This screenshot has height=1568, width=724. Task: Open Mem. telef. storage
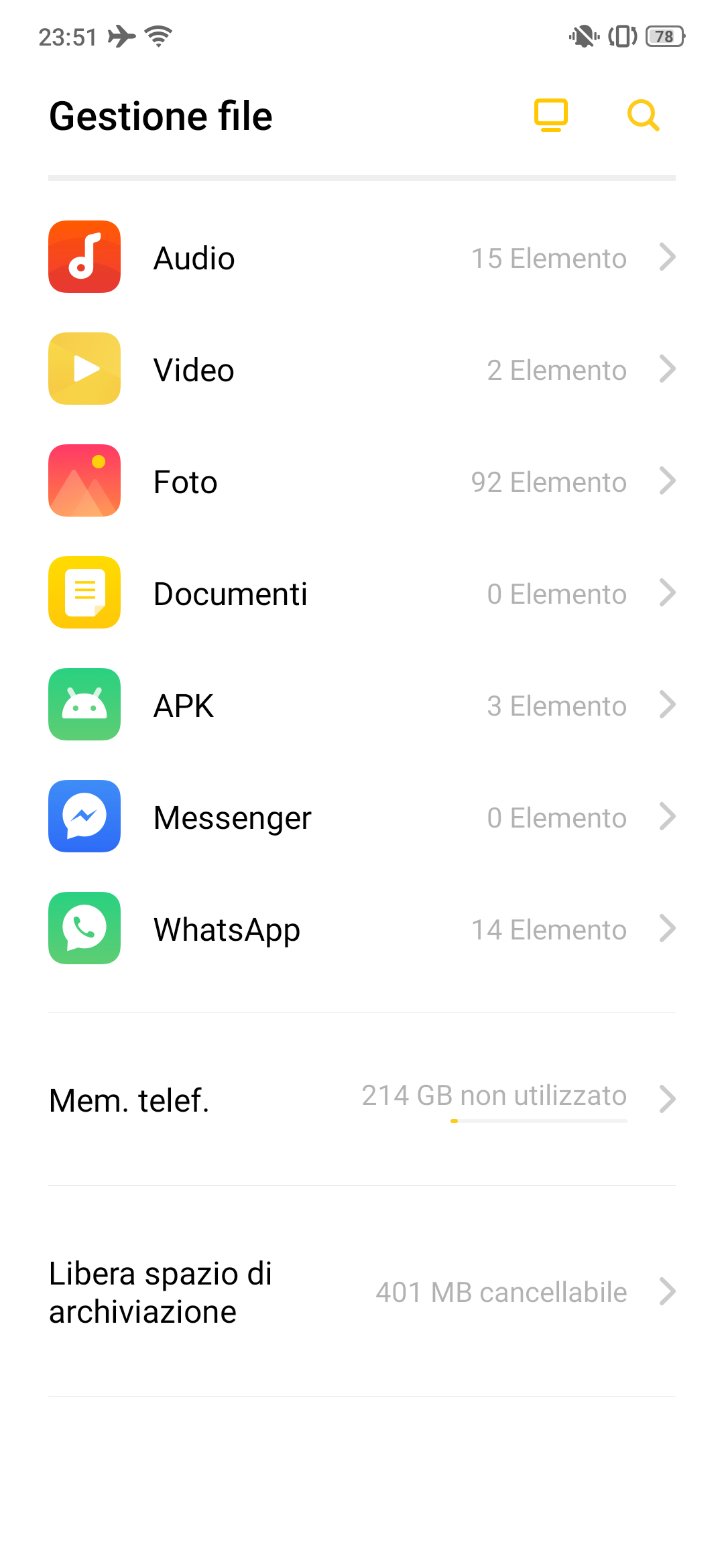[362, 1100]
